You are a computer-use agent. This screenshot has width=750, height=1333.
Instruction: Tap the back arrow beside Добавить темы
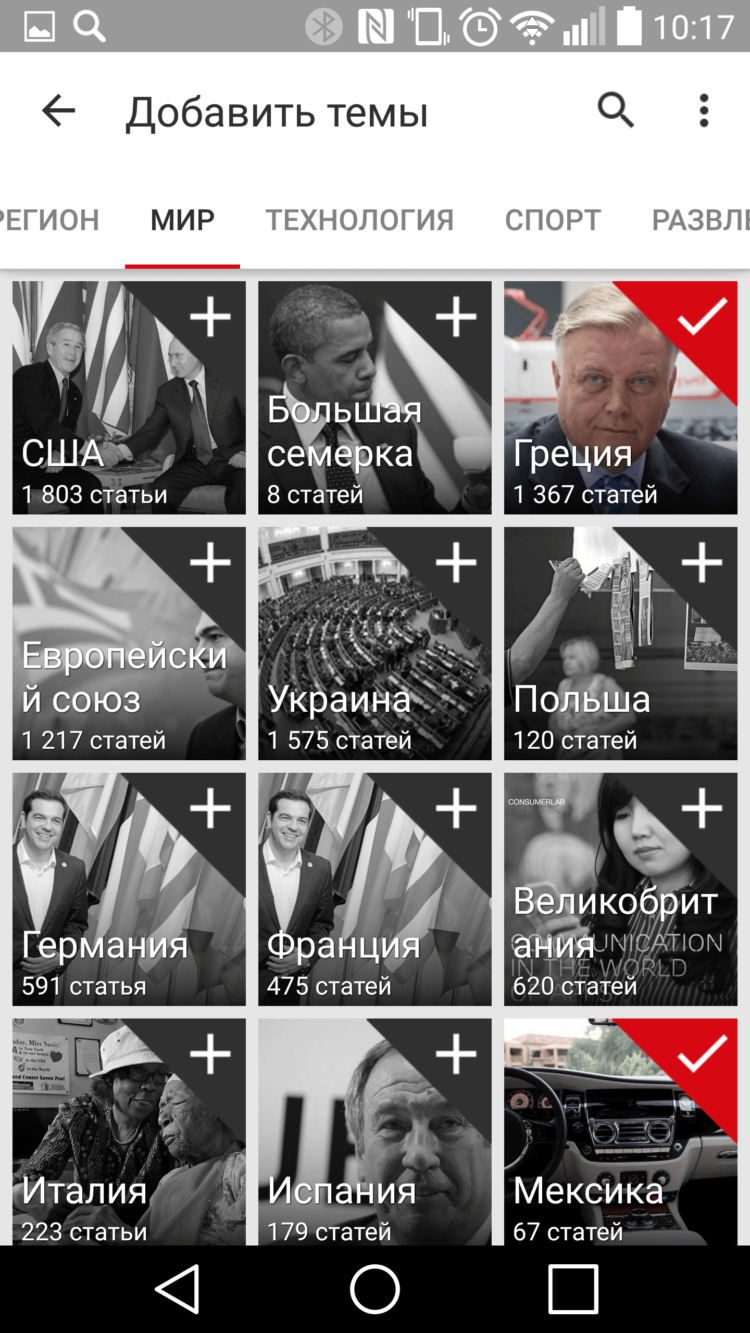[57, 111]
